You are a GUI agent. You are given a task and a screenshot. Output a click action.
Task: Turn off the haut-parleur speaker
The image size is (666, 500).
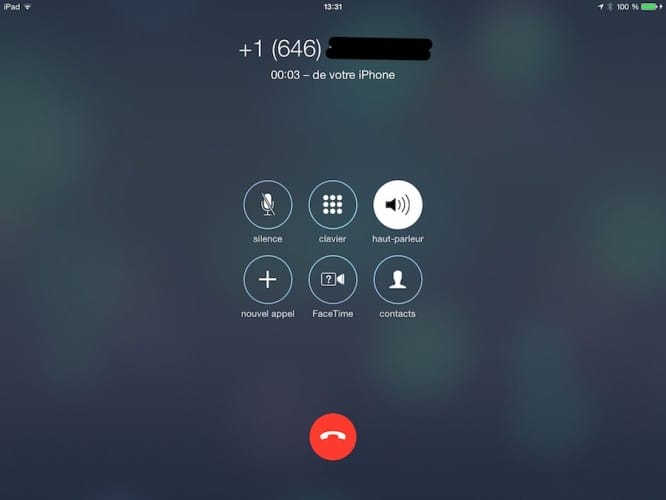click(398, 205)
